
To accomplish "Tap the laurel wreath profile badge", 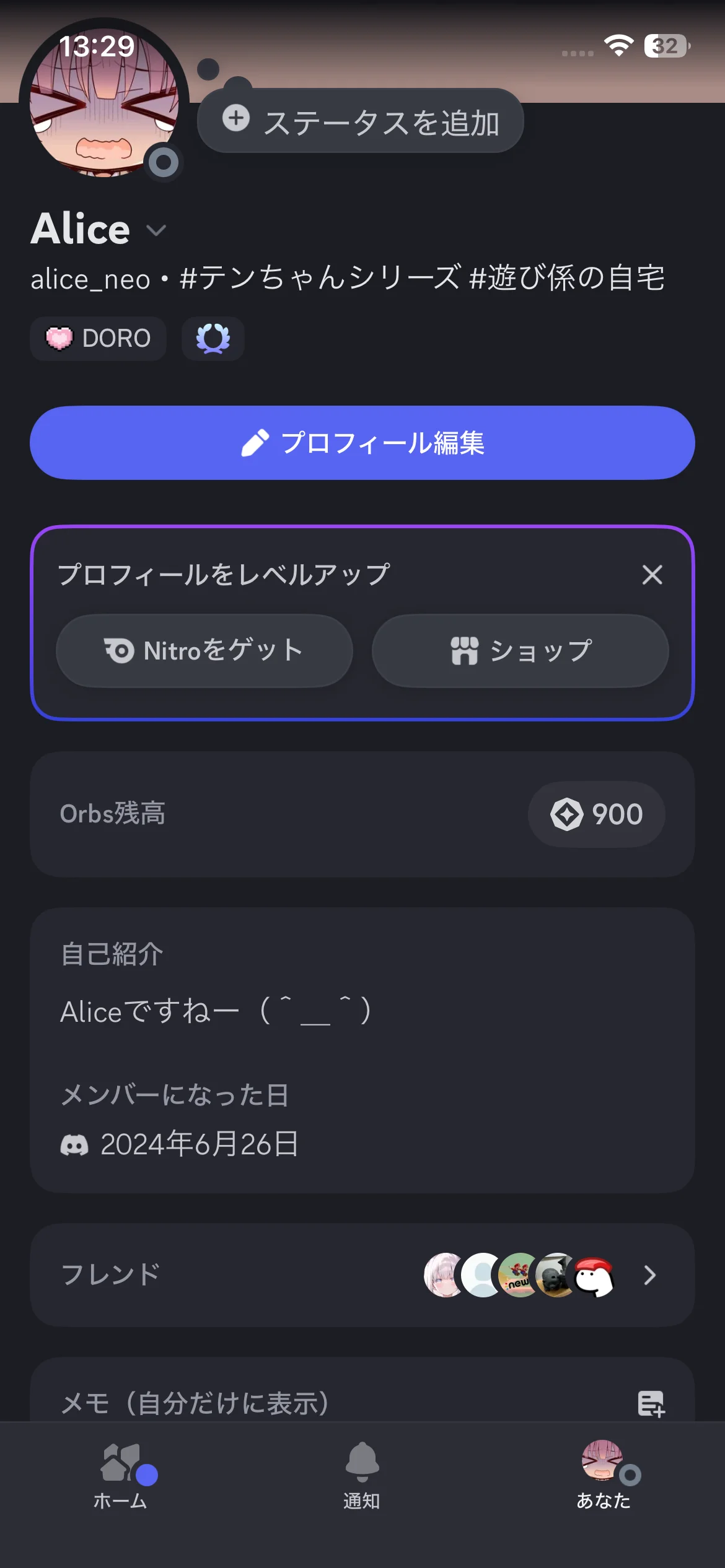I will (213, 339).
